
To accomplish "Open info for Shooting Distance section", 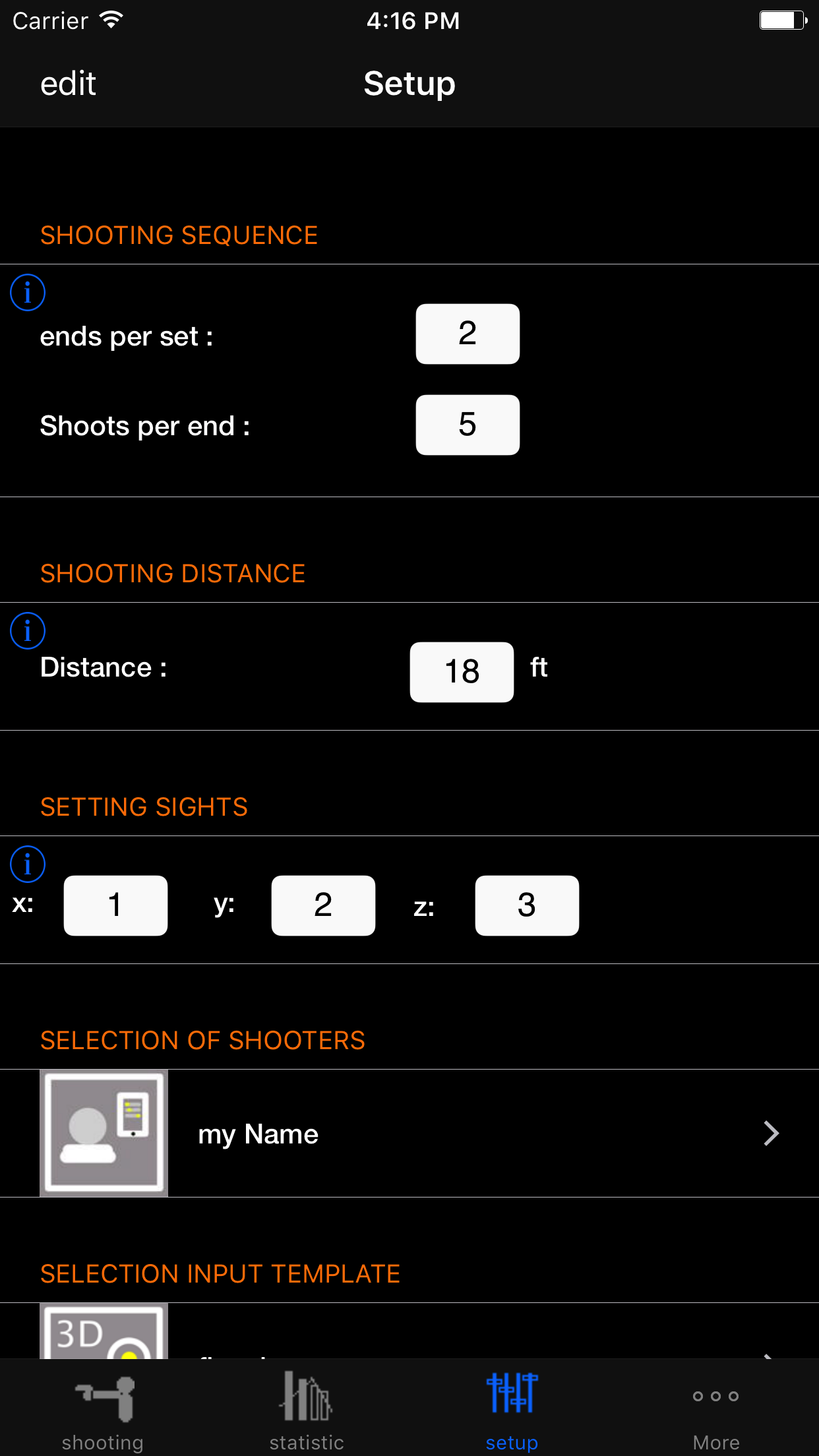I will pos(28,630).
